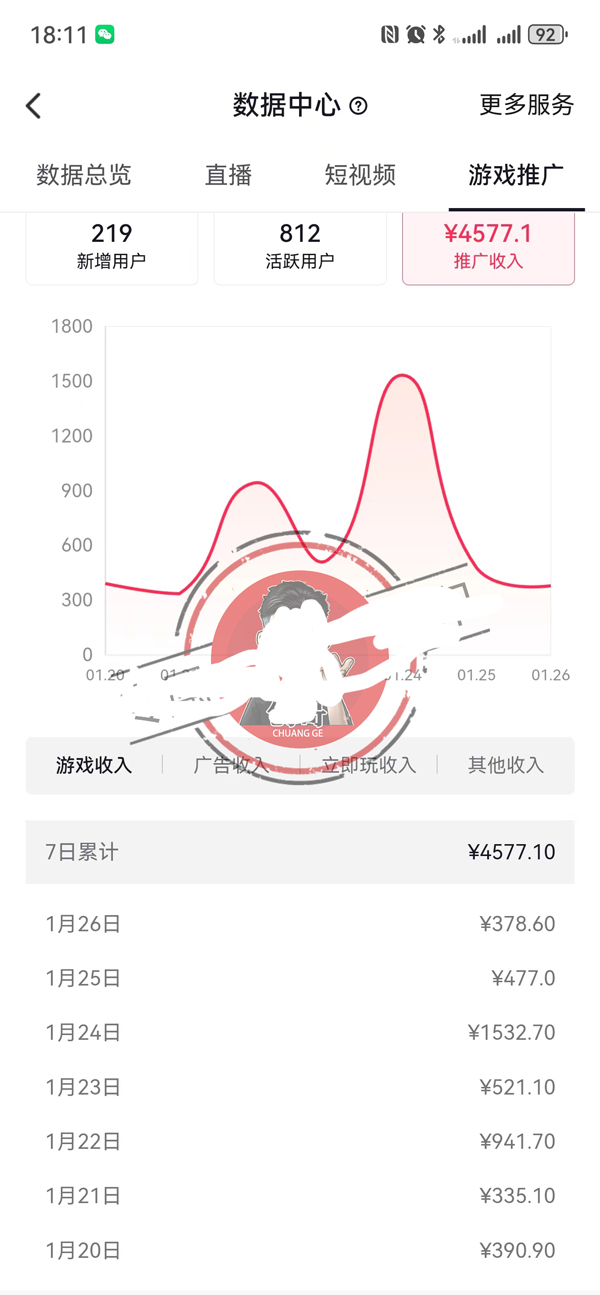The image size is (600, 1295).
Task: Switch to the 短视频 tab
Action: 360,175
